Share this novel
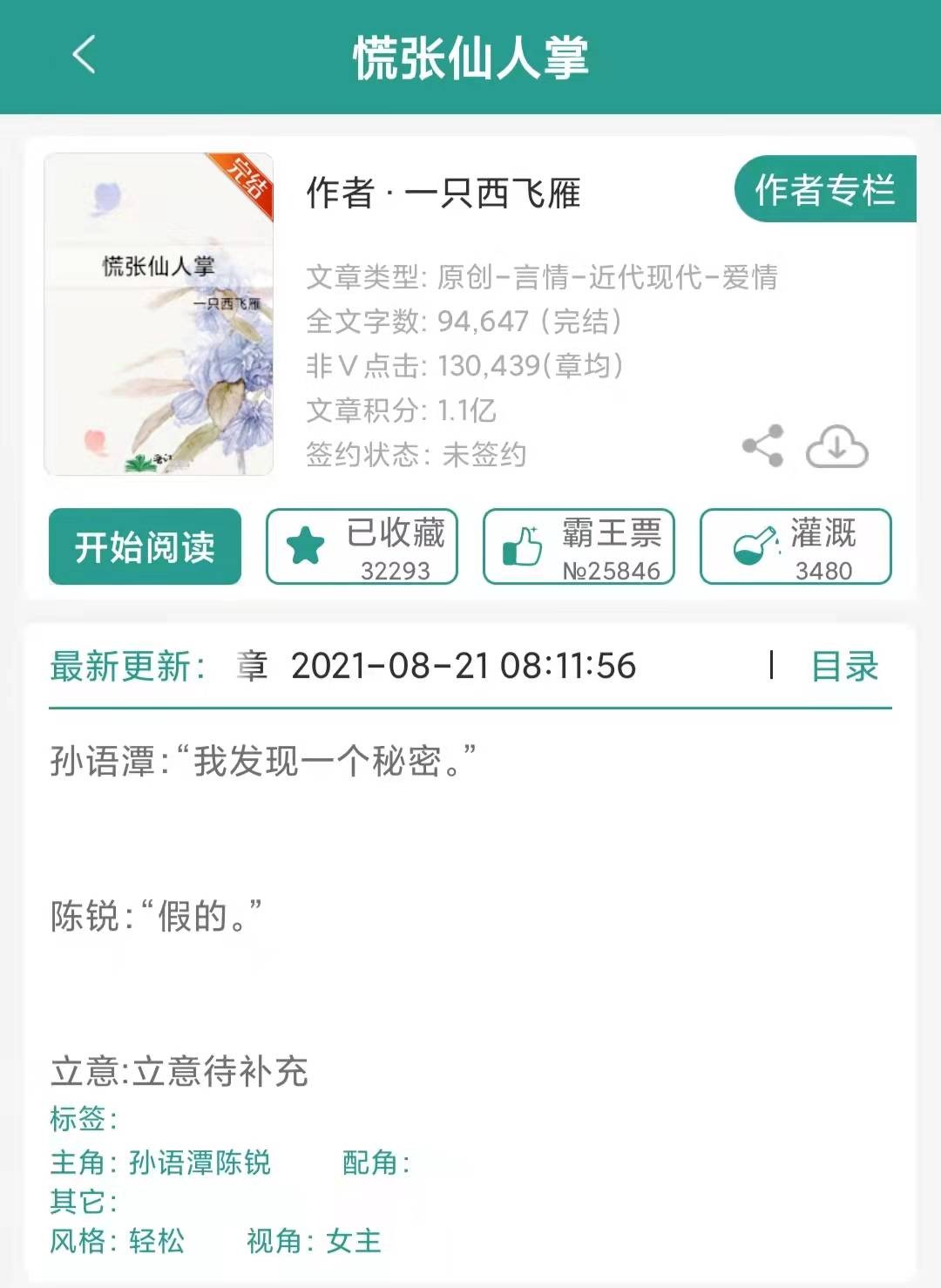 [763, 446]
